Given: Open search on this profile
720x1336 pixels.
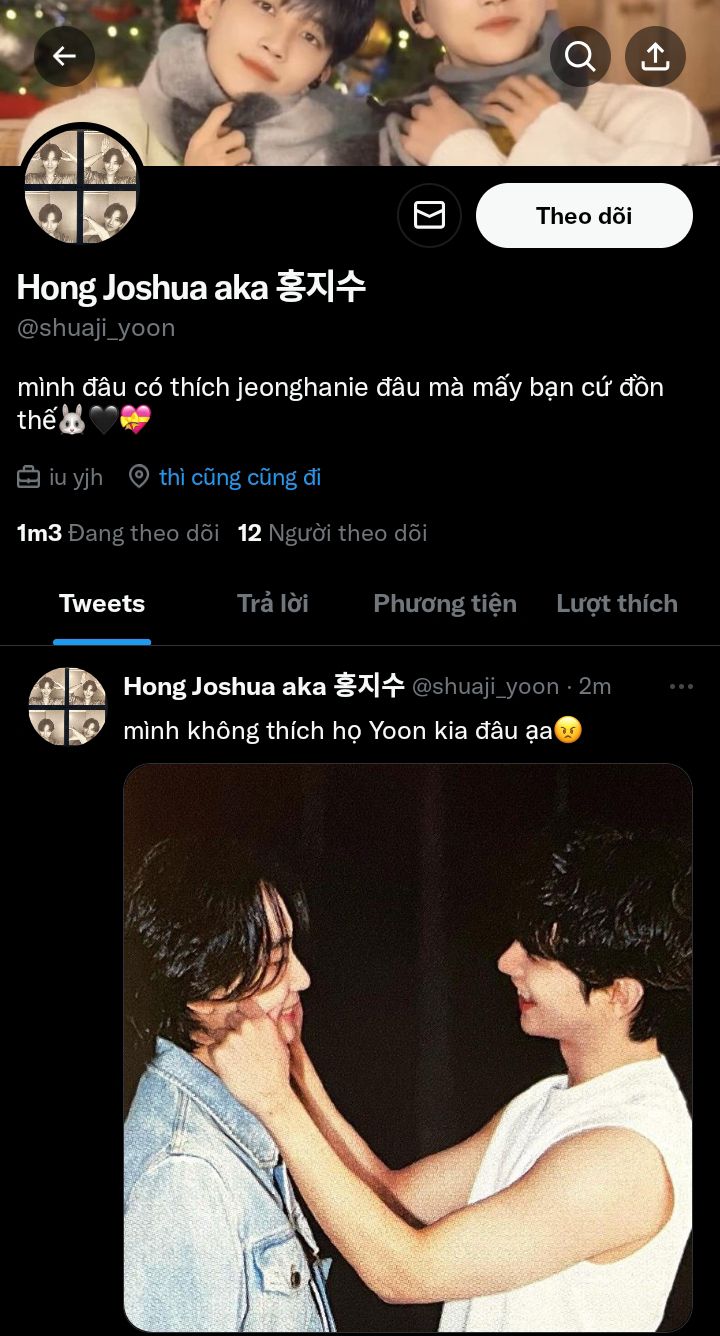Looking at the screenshot, I should coord(580,56).
